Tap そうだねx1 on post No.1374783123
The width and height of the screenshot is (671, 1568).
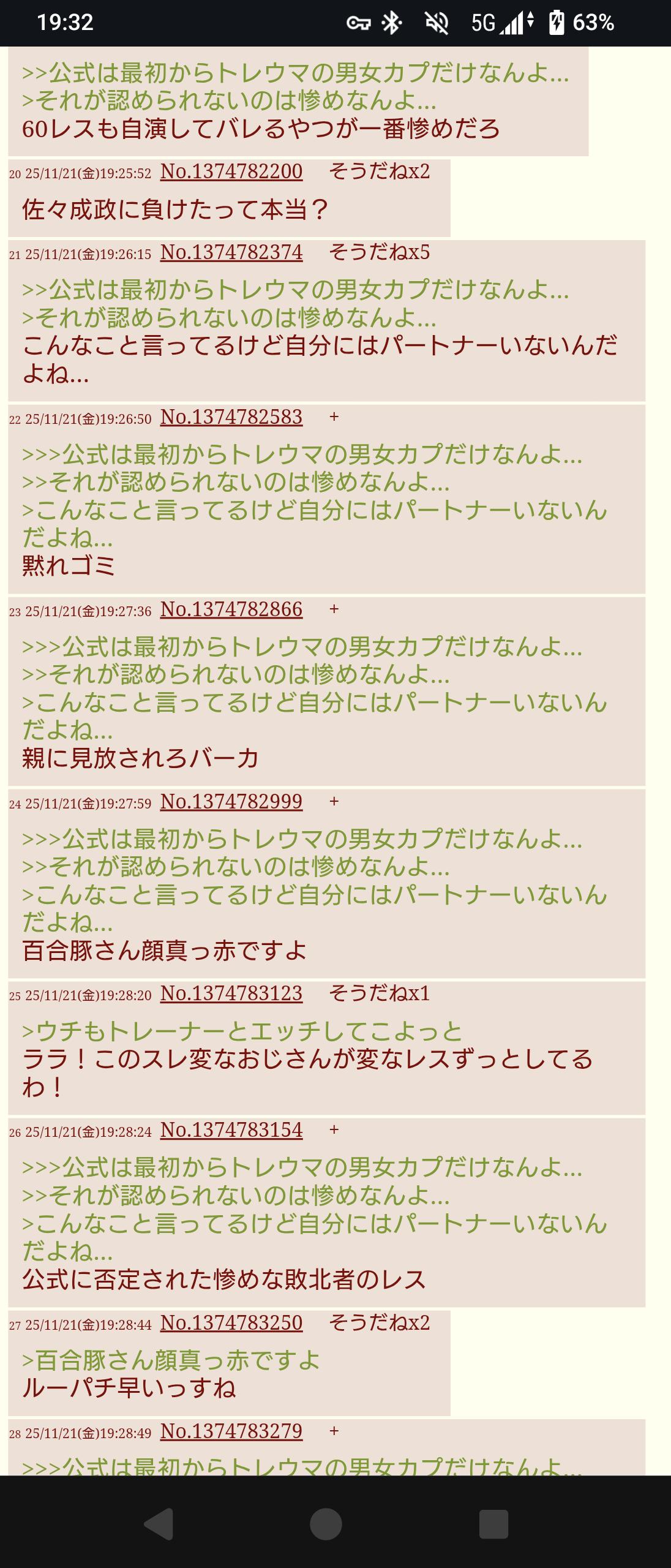point(380,993)
